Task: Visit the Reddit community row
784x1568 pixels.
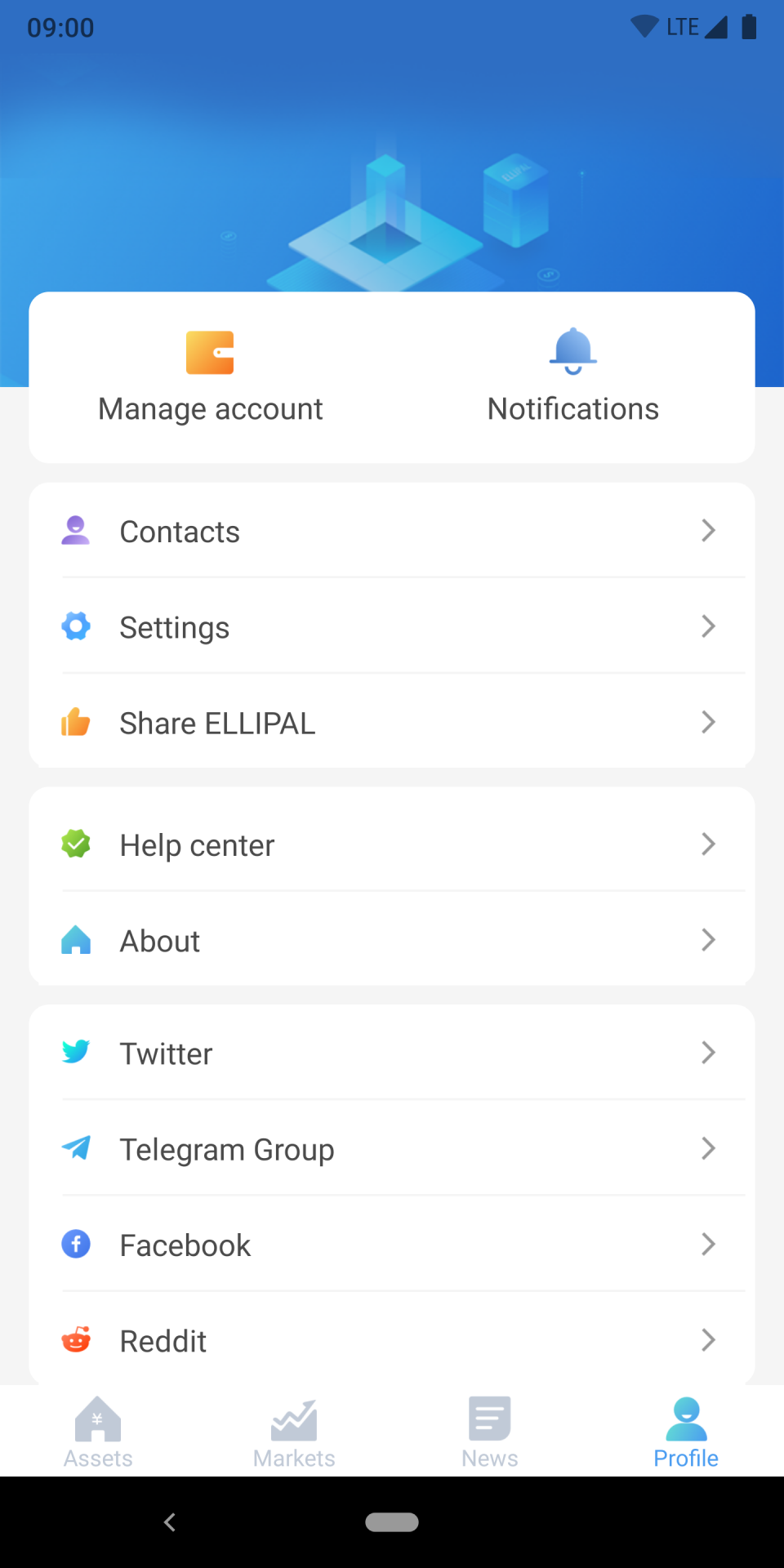Action: [x=392, y=1340]
